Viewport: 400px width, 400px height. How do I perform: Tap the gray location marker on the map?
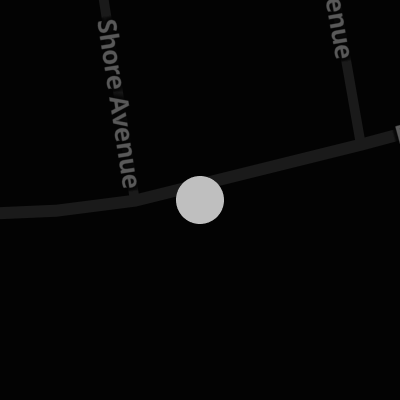200,200
